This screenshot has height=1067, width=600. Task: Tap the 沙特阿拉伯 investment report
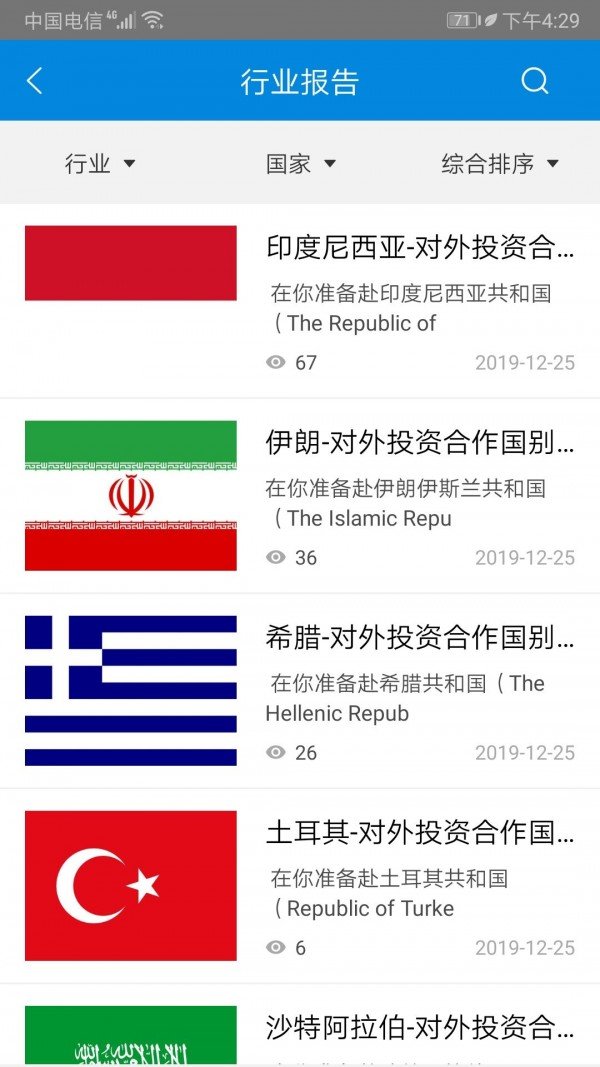point(420,1027)
